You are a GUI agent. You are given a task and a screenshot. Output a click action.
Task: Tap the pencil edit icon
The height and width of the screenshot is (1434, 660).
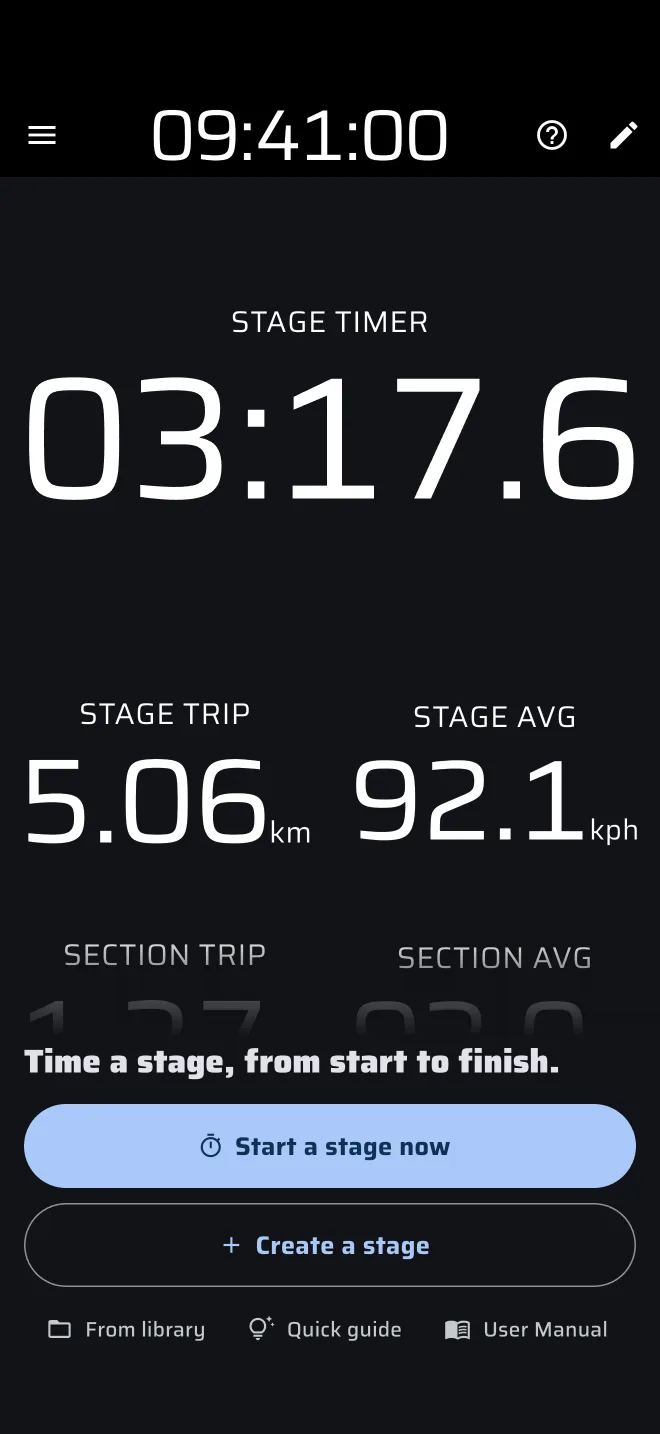coord(624,135)
